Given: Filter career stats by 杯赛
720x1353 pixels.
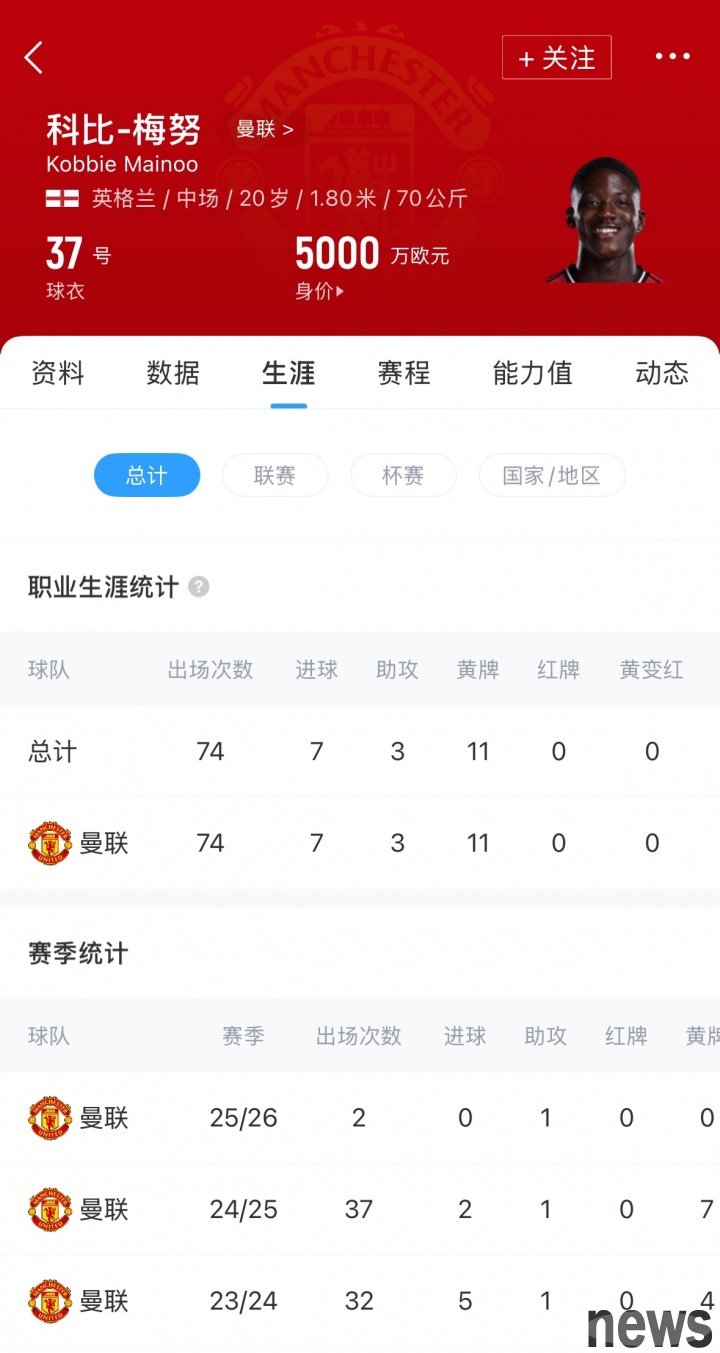Looking at the screenshot, I should 403,476.
